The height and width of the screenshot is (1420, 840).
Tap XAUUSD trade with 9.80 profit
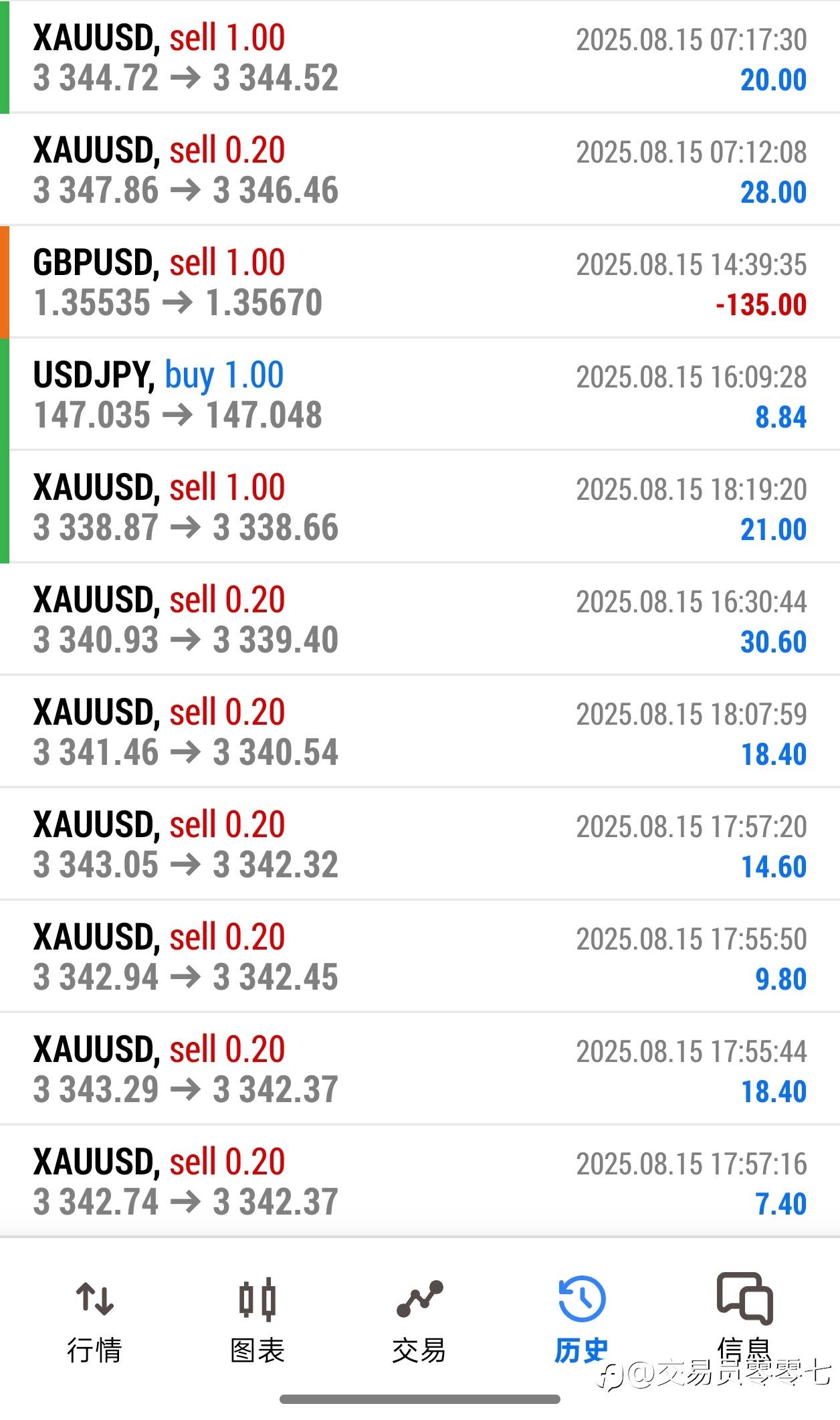point(420,957)
